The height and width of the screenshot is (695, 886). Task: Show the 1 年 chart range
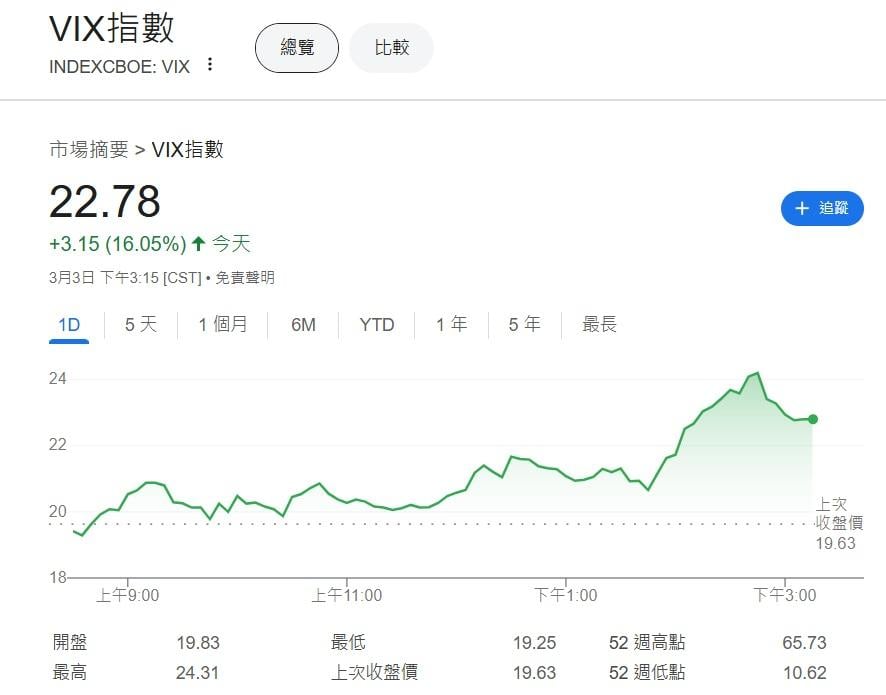coord(451,324)
